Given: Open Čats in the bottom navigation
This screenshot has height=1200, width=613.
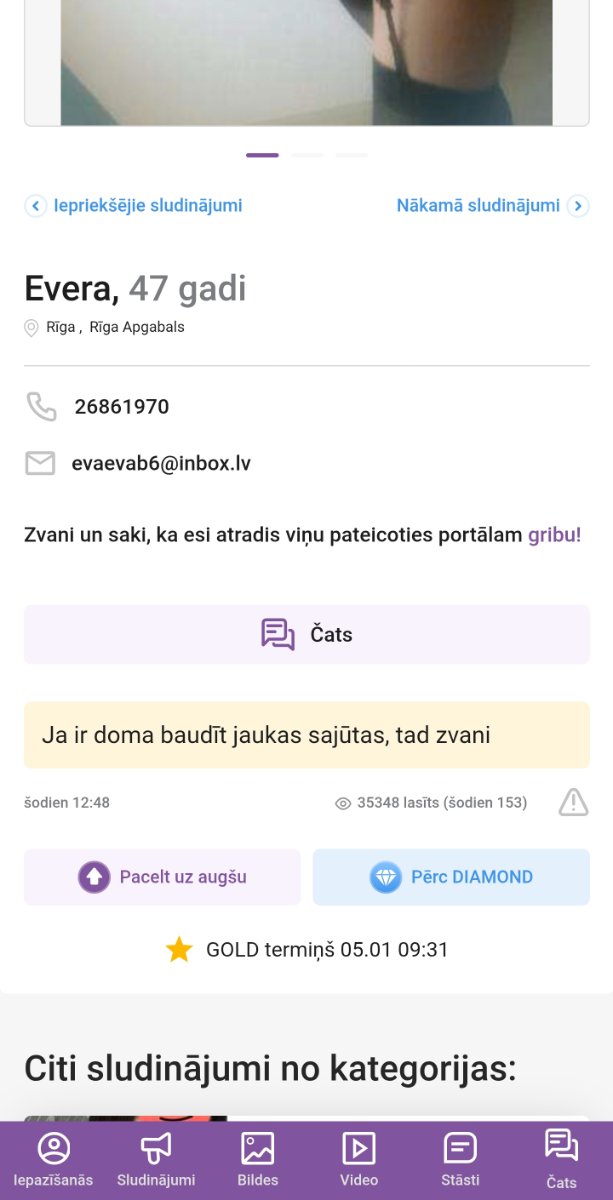Looking at the screenshot, I should tap(562, 1160).
